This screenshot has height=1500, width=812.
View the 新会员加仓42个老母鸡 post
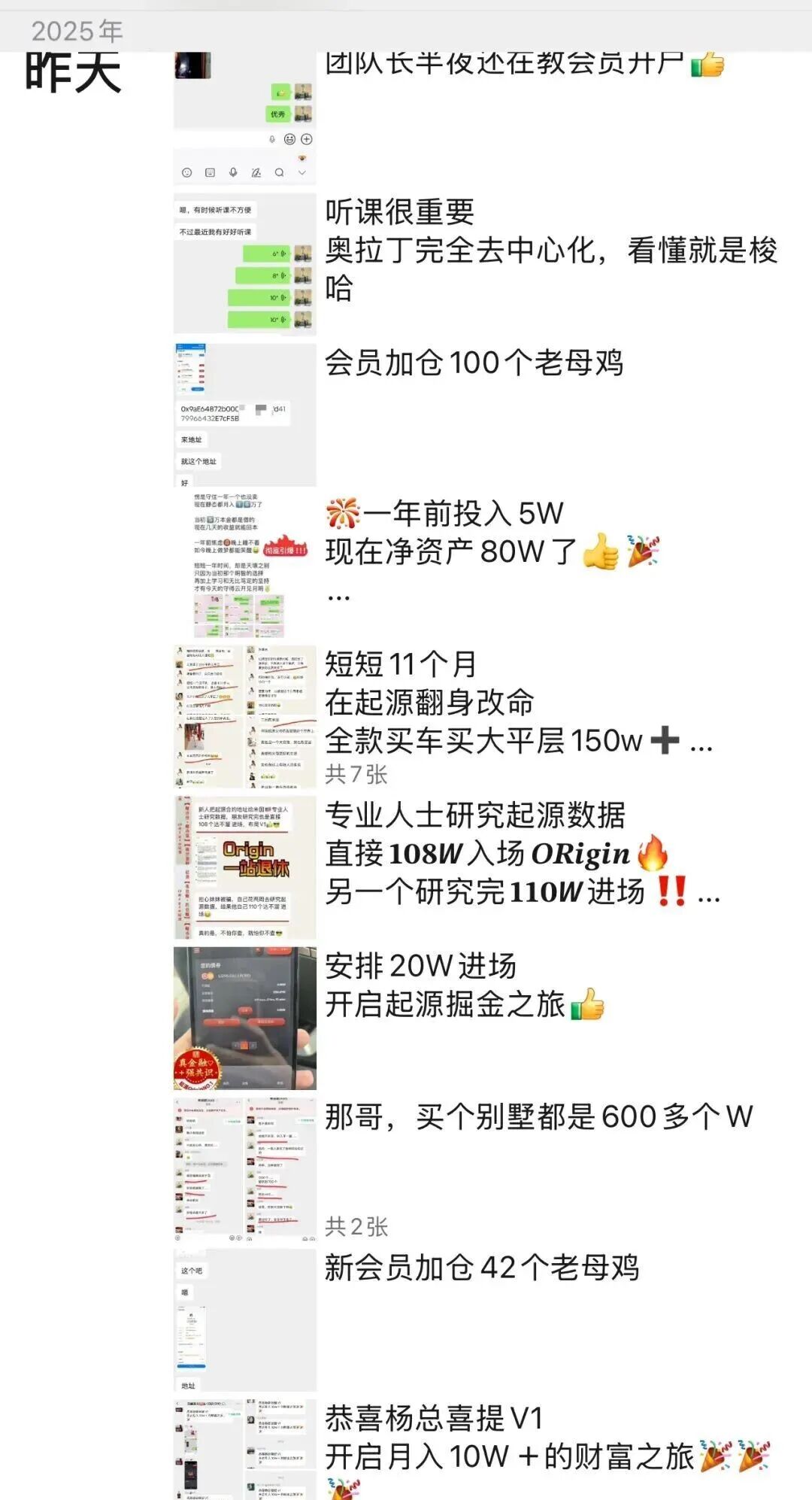[x=481, y=1268]
